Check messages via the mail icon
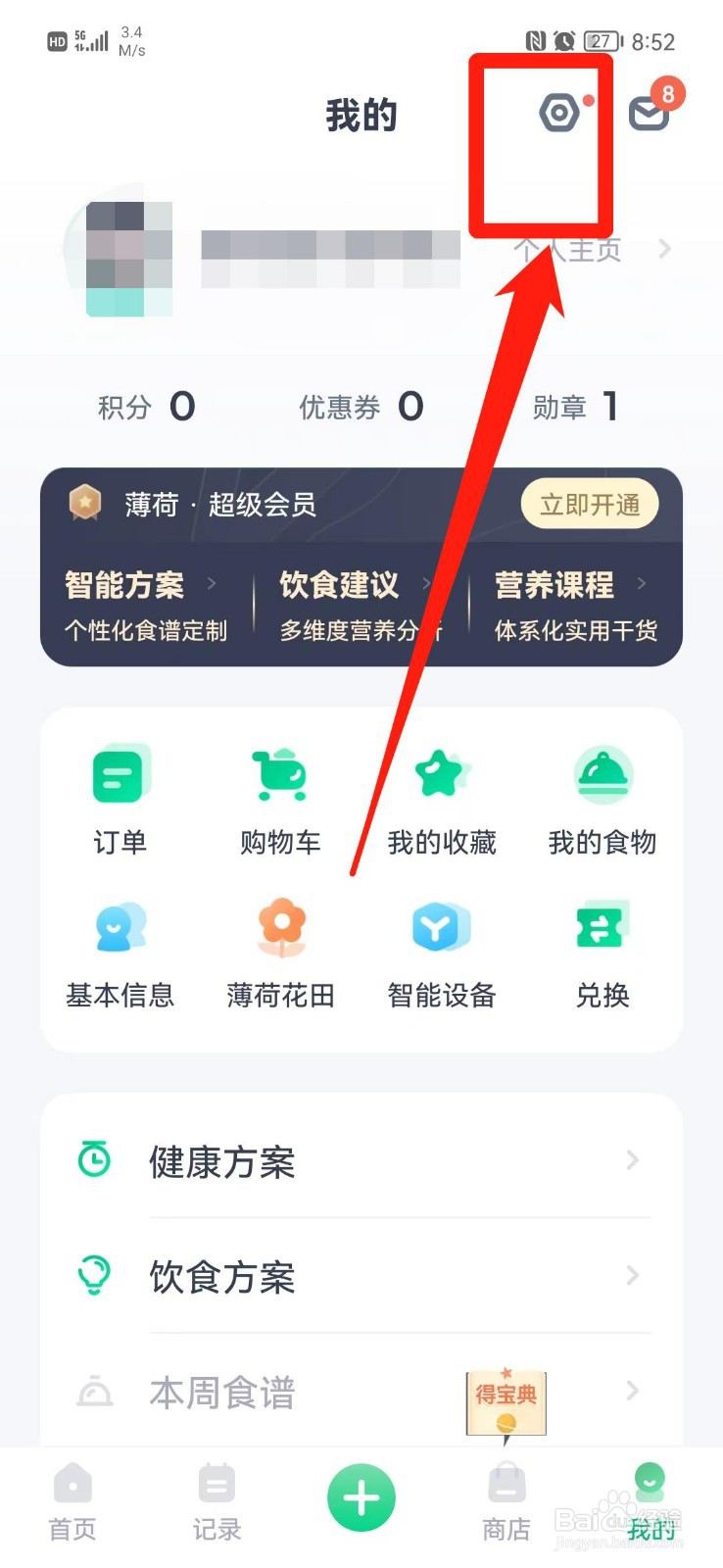Screen dimensions: 723x1568 click(x=649, y=112)
